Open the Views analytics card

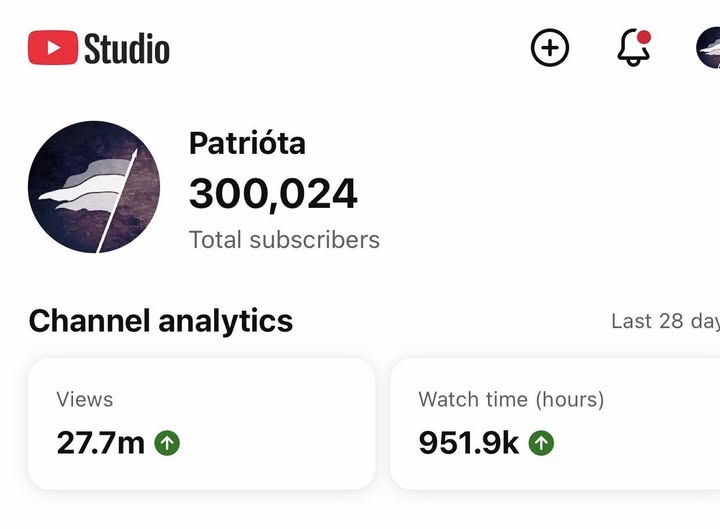pyautogui.click(x=201, y=424)
